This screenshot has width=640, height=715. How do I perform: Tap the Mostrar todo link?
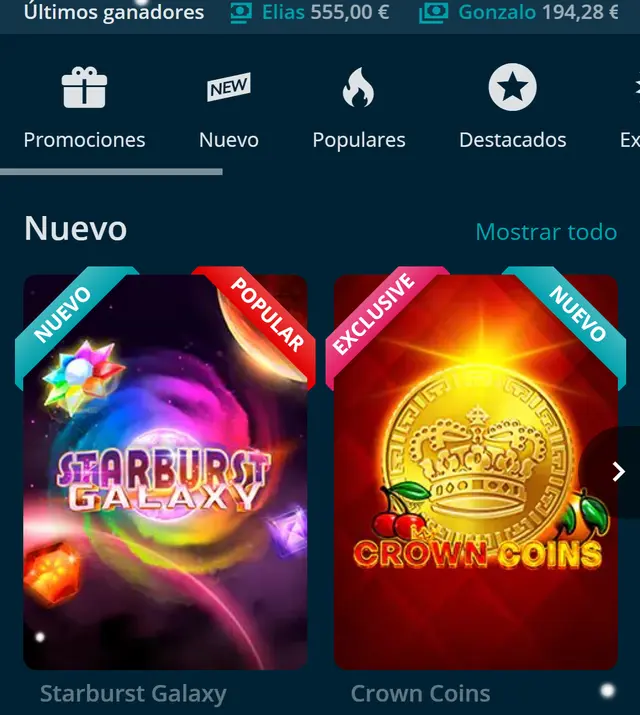click(546, 232)
